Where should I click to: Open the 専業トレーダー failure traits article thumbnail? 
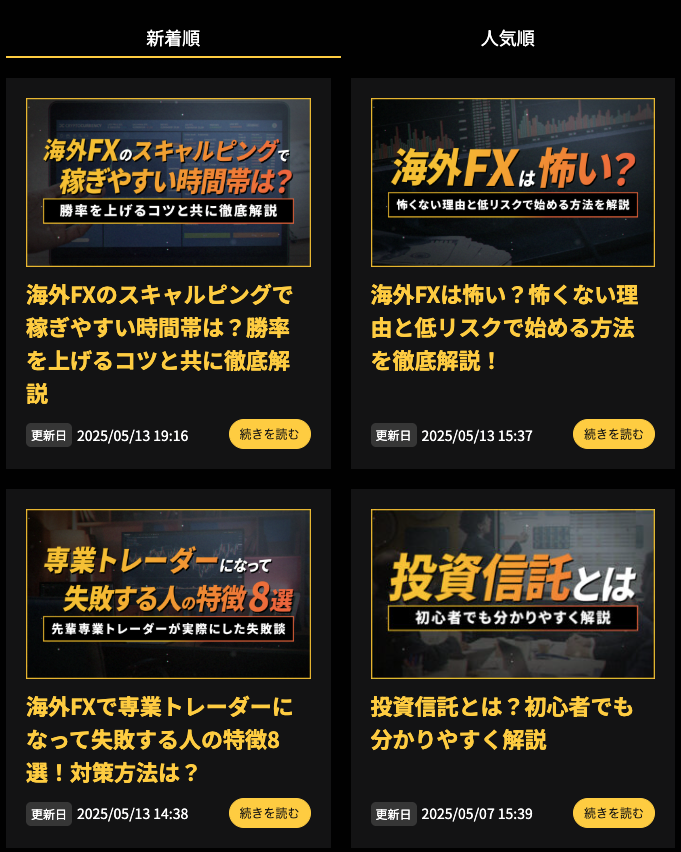(x=168, y=594)
